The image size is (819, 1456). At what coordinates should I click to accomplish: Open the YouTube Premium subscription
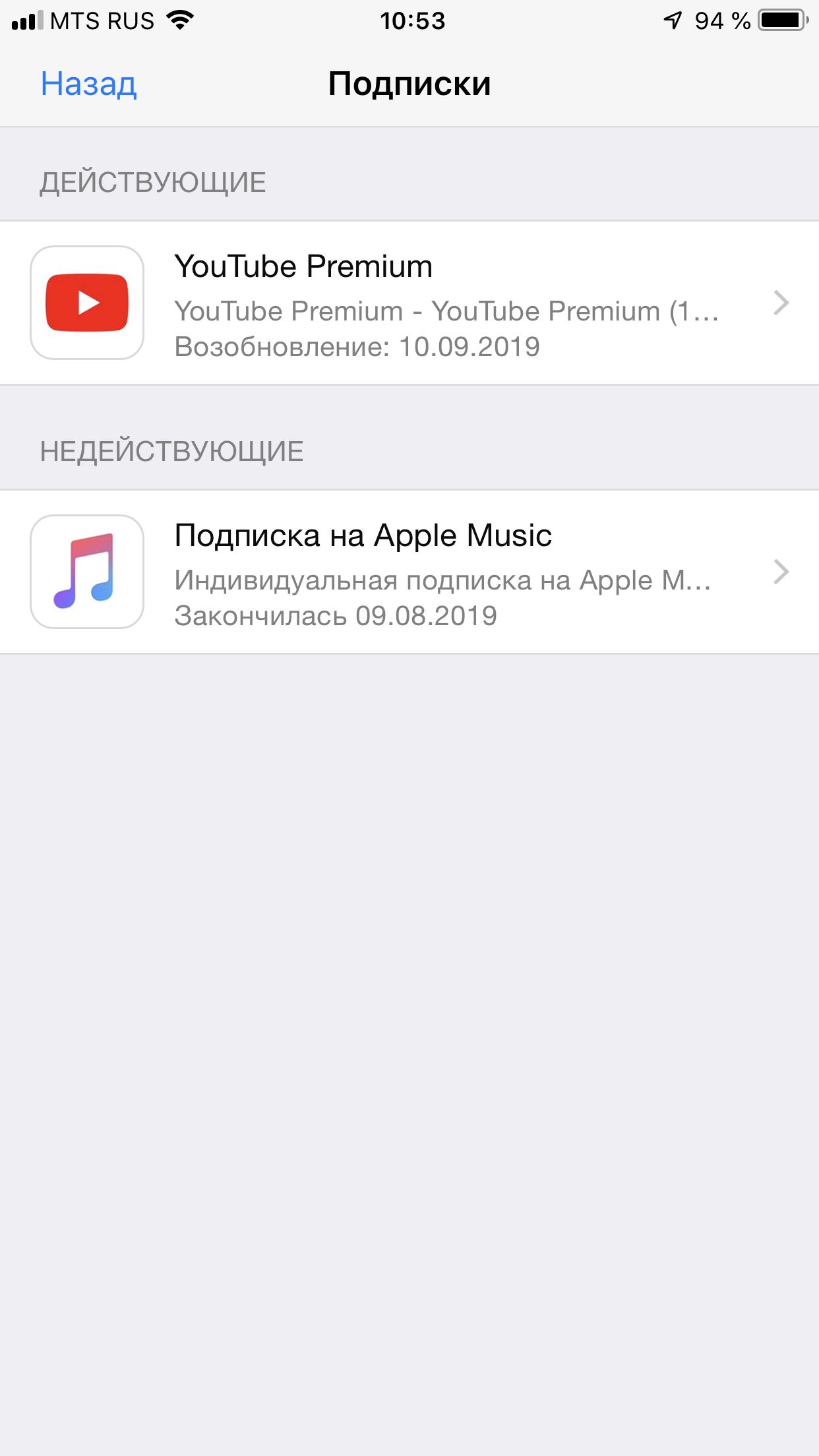[409, 303]
